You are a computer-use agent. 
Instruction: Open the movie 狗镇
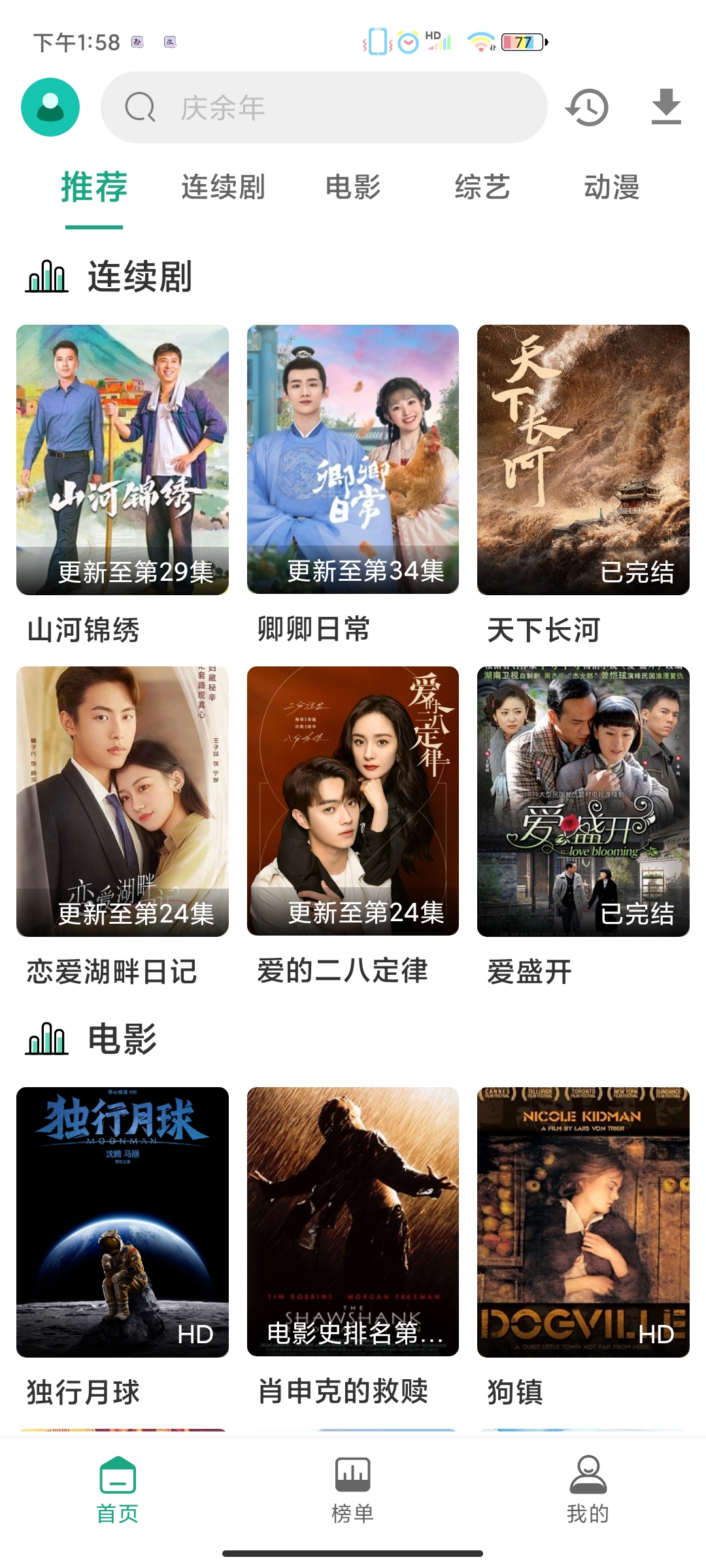583,1222
